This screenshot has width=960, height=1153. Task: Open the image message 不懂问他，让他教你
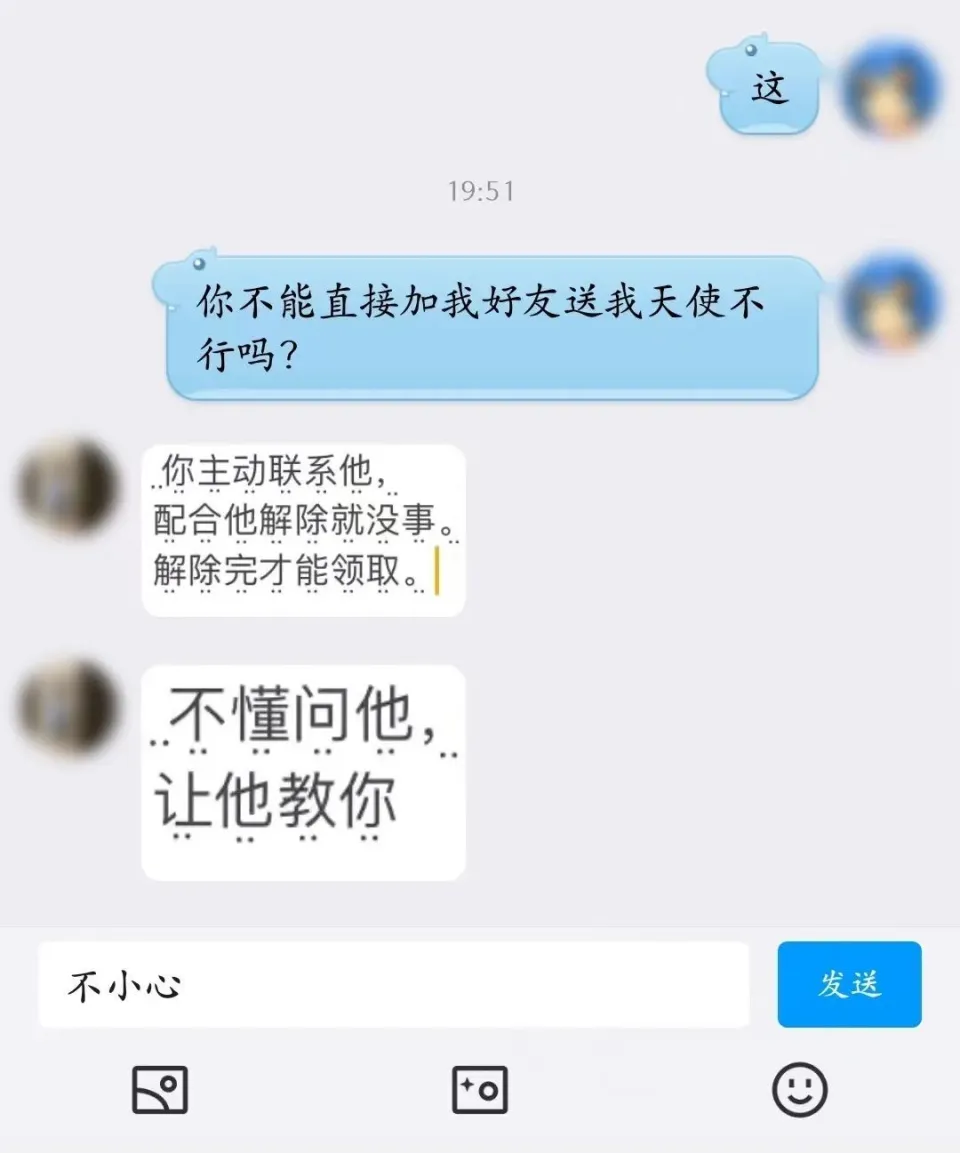point(303,773)
